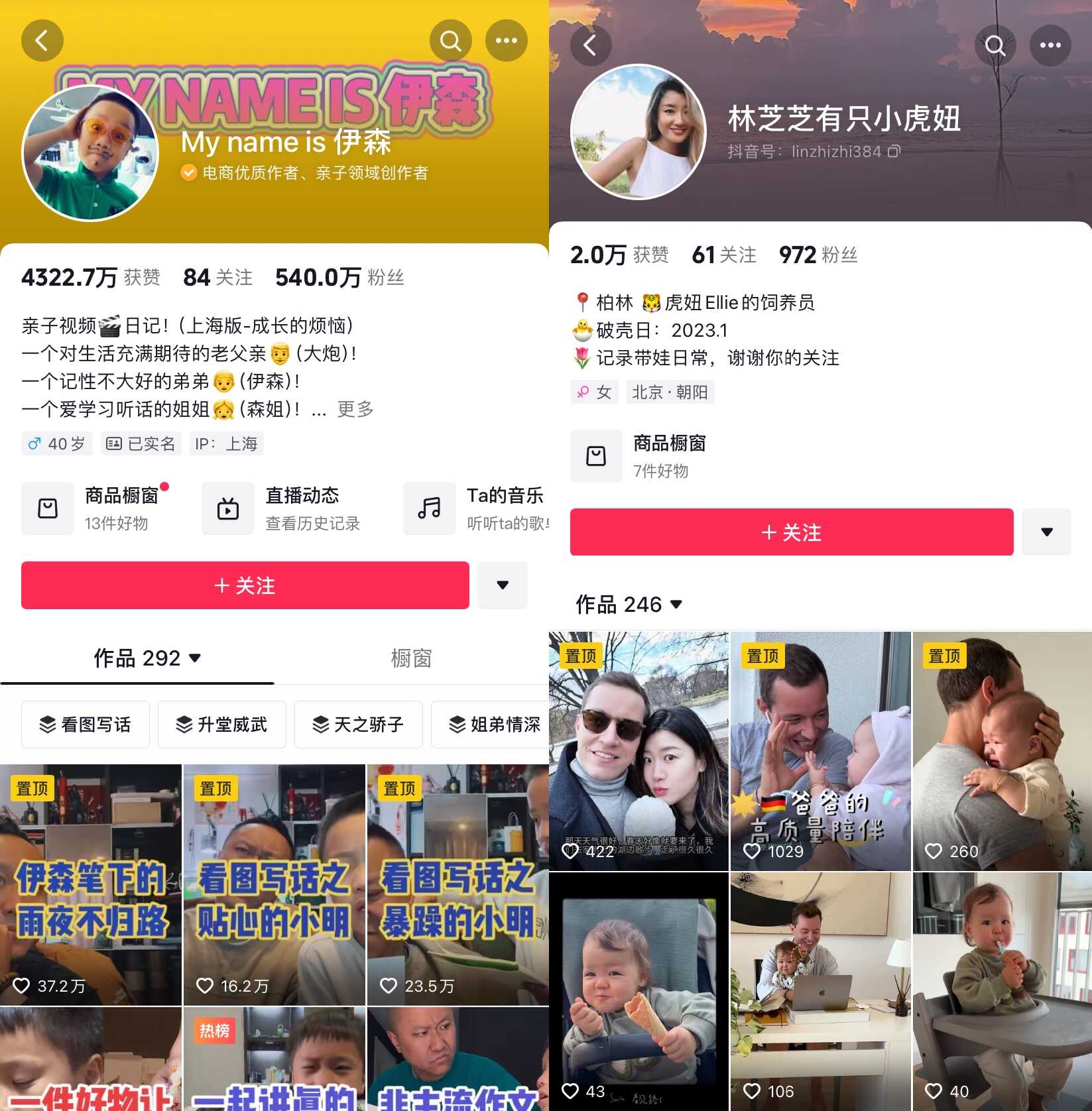Copy the Douyin ID linzhizhi384
This screenshot has height=1111, width=1092.
coord(894,152)
